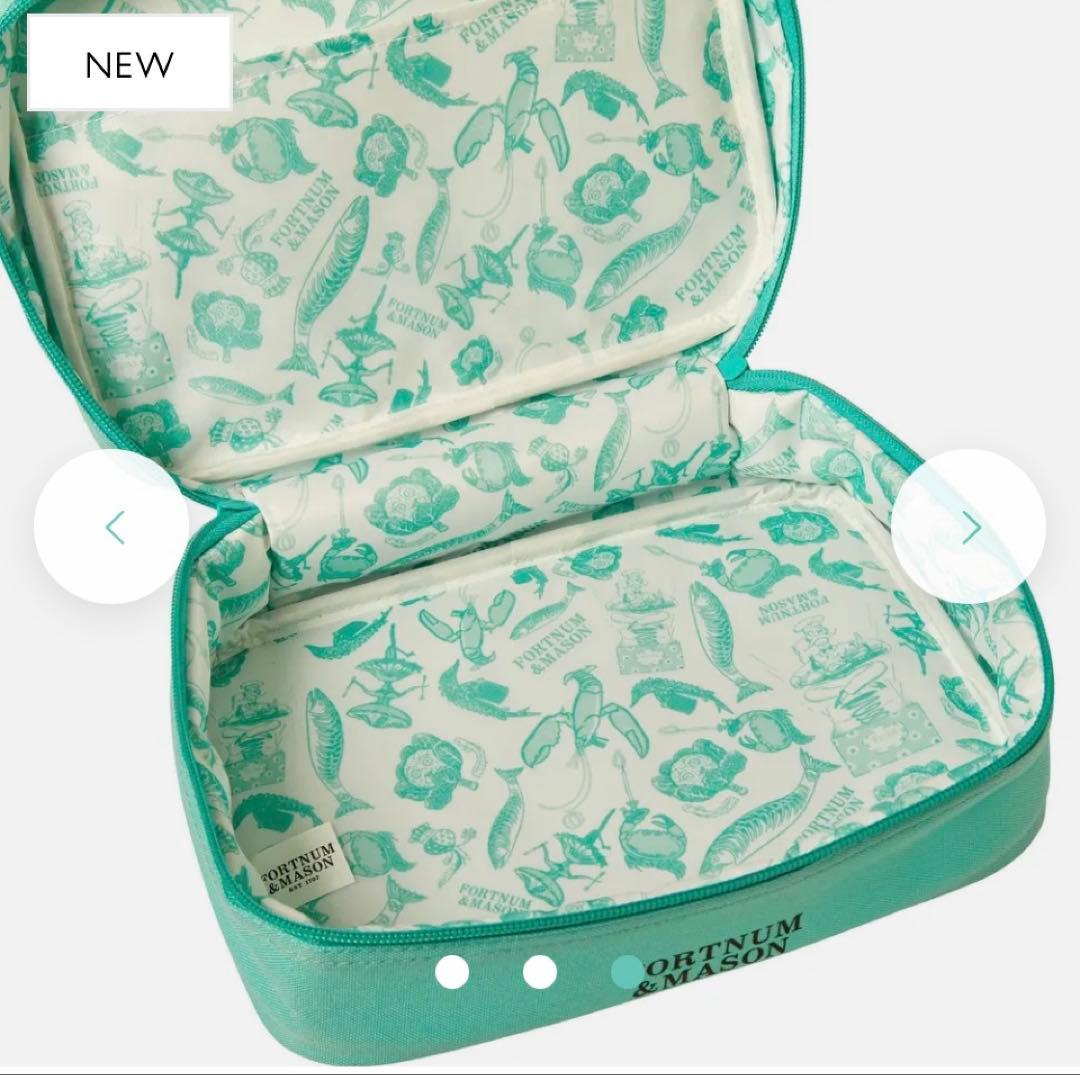This screenshot has height=1075, width=1080.
Task: Select the third carousel dot
Action: click(x=627, y=971)
